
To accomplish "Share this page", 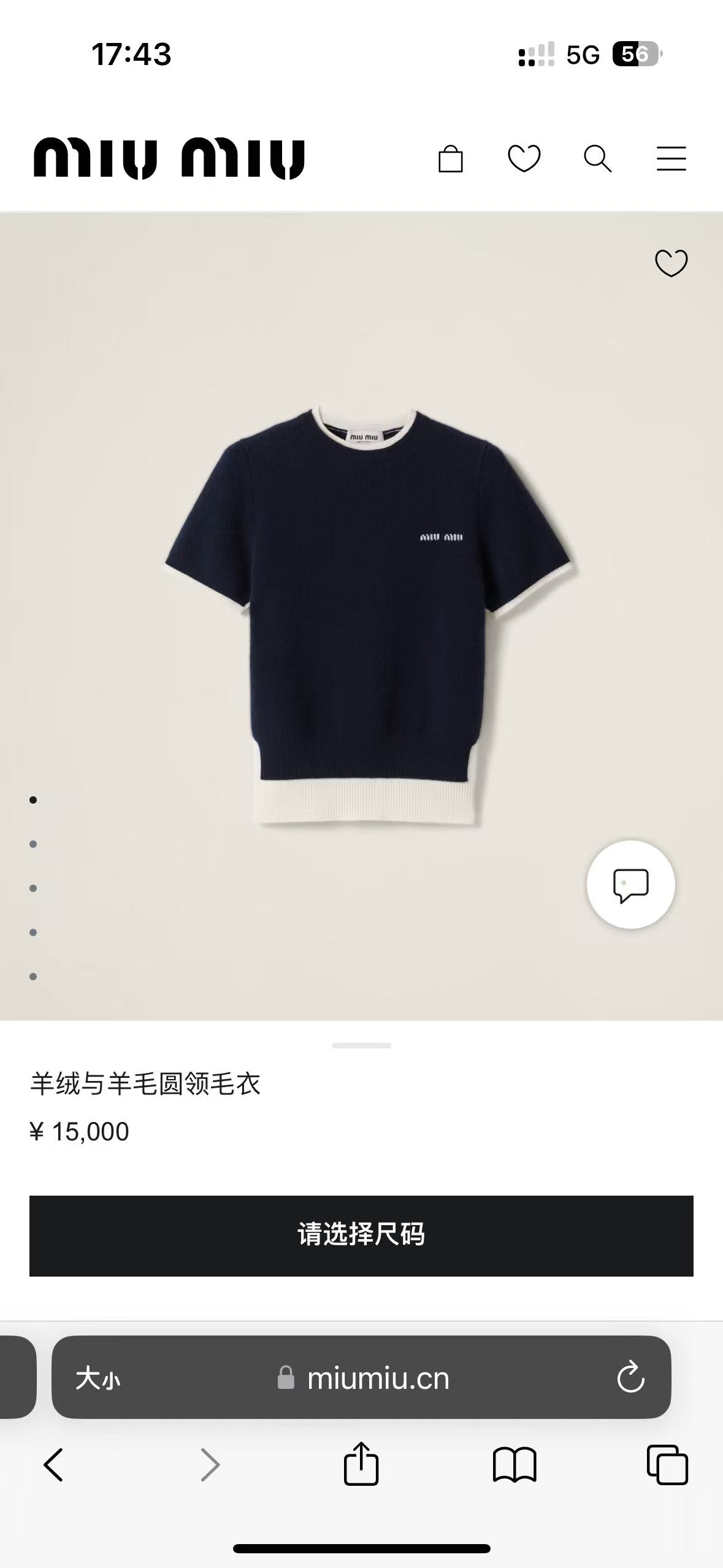I will 361,1464.
